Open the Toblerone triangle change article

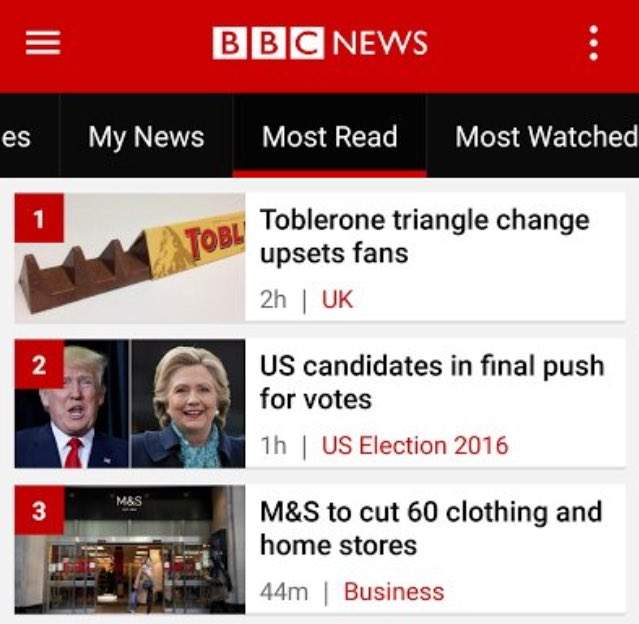[x=424, y=236]
